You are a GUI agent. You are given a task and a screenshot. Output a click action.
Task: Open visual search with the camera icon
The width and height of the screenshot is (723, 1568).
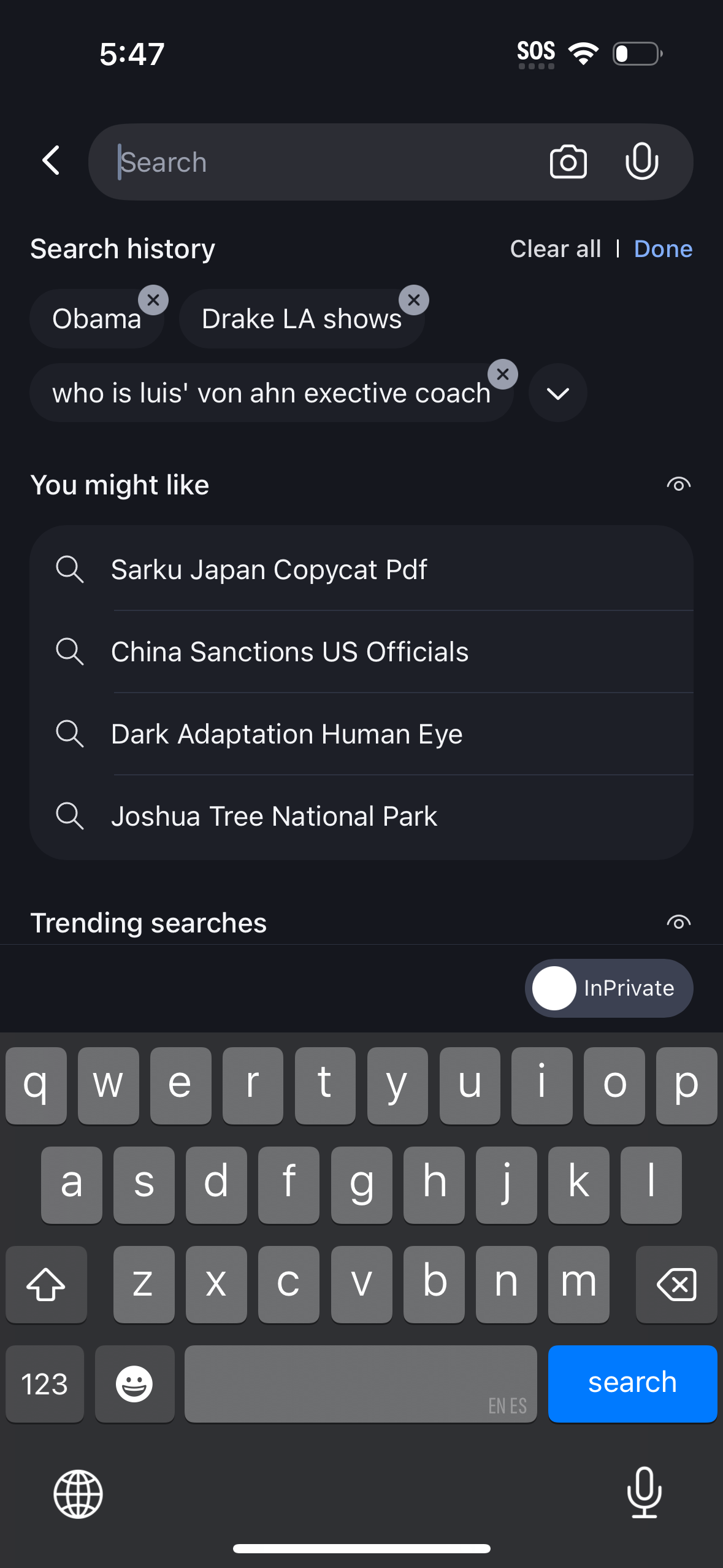(568, 161)
